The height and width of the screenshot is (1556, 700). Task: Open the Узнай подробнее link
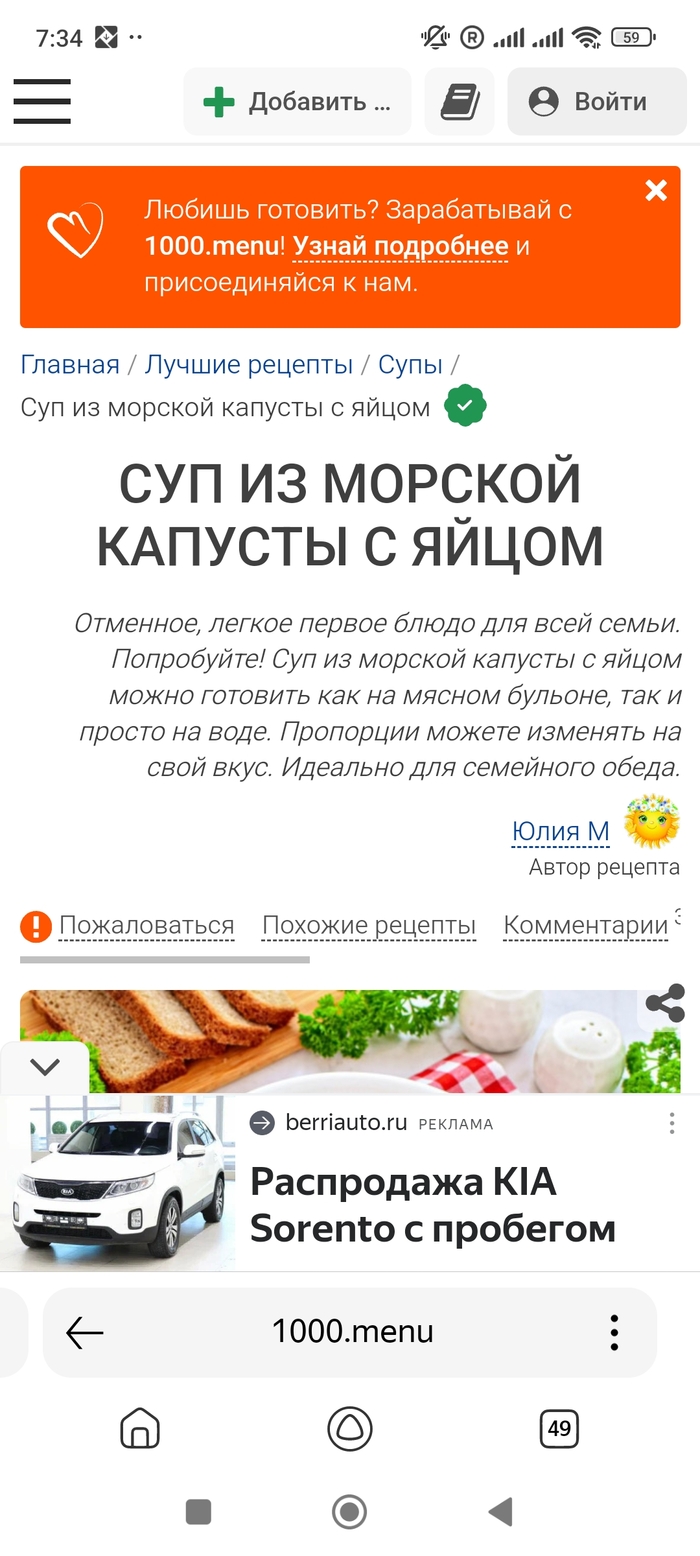[x=400, y=246]
